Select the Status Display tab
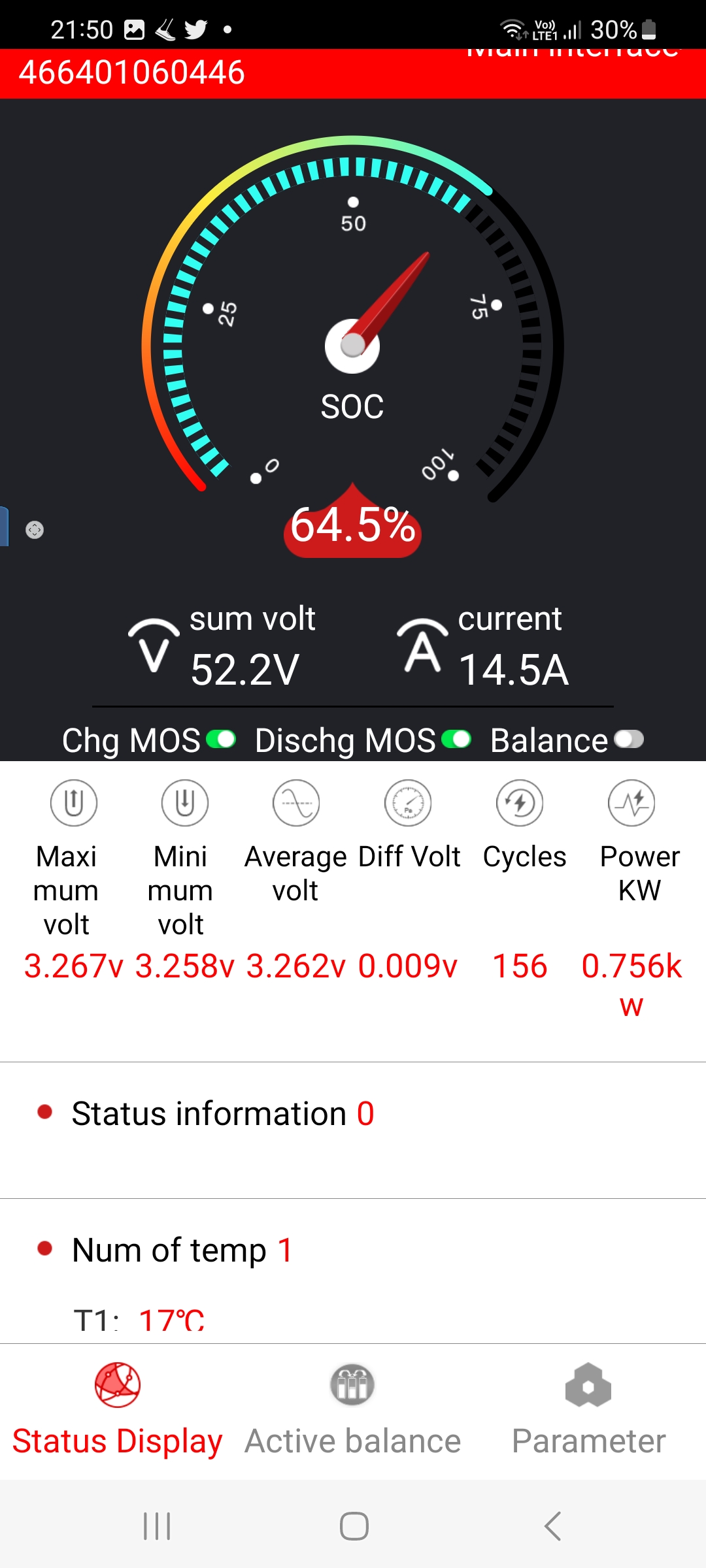 118,1410
